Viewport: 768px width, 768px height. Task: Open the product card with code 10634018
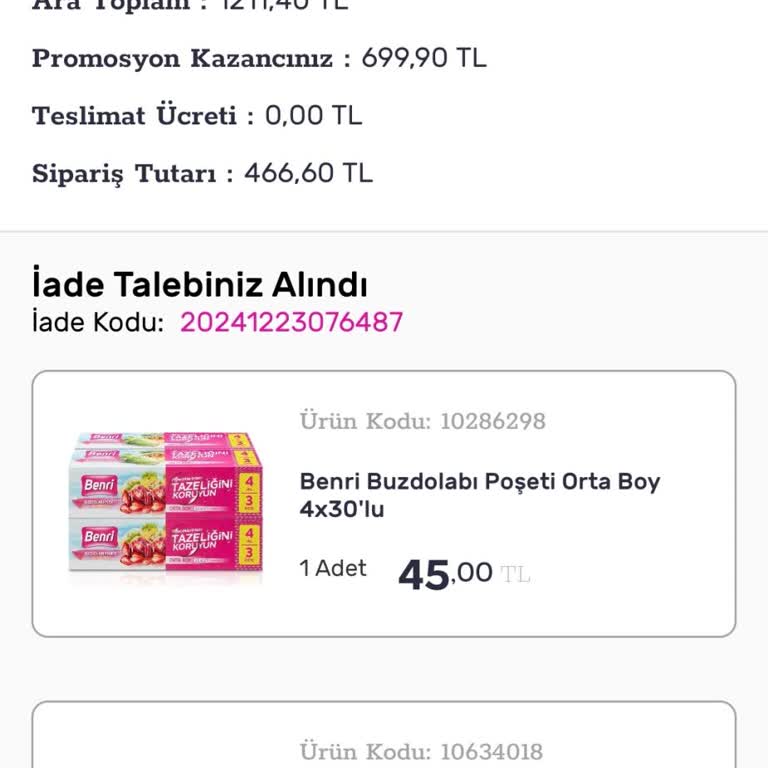coord(383,738)
